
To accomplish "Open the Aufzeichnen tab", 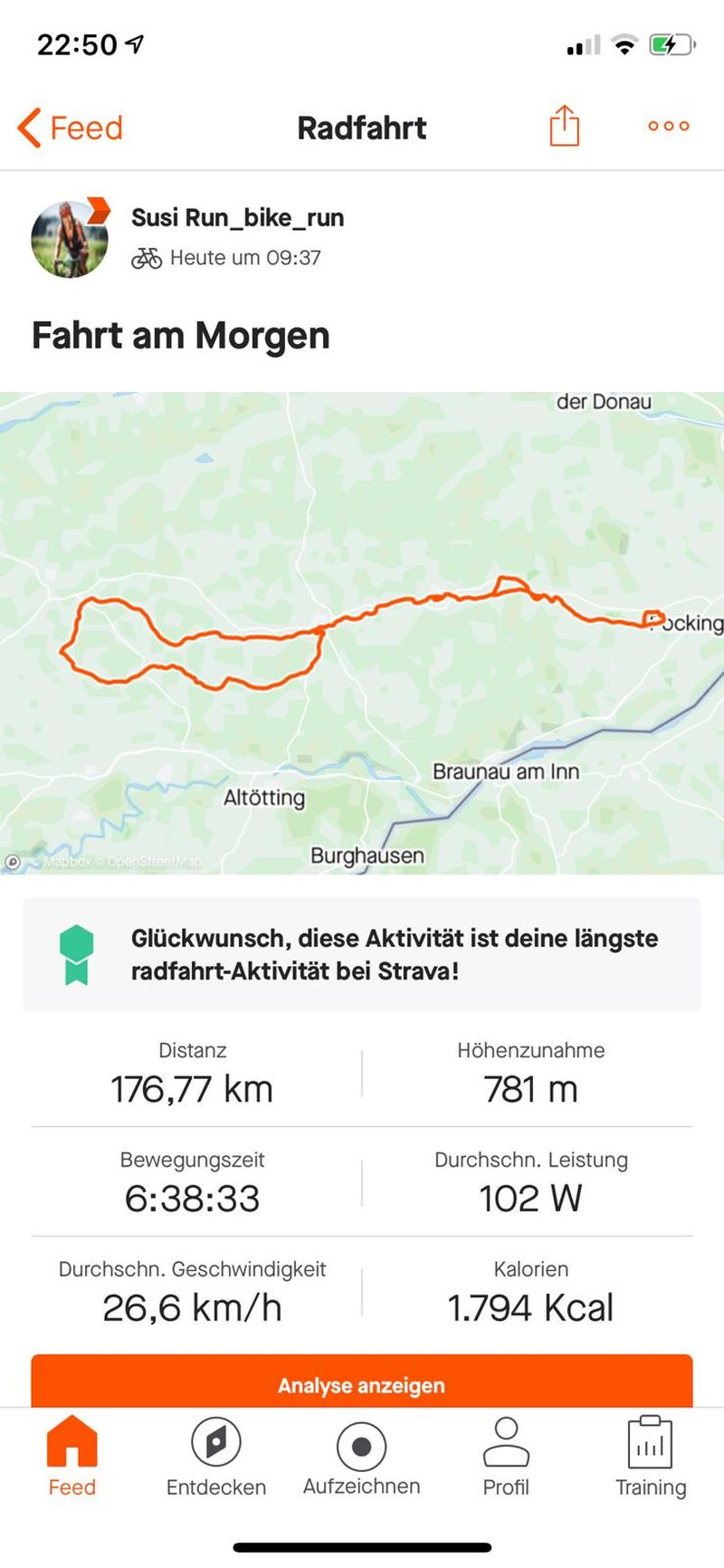I will (x=361, y=1458).
